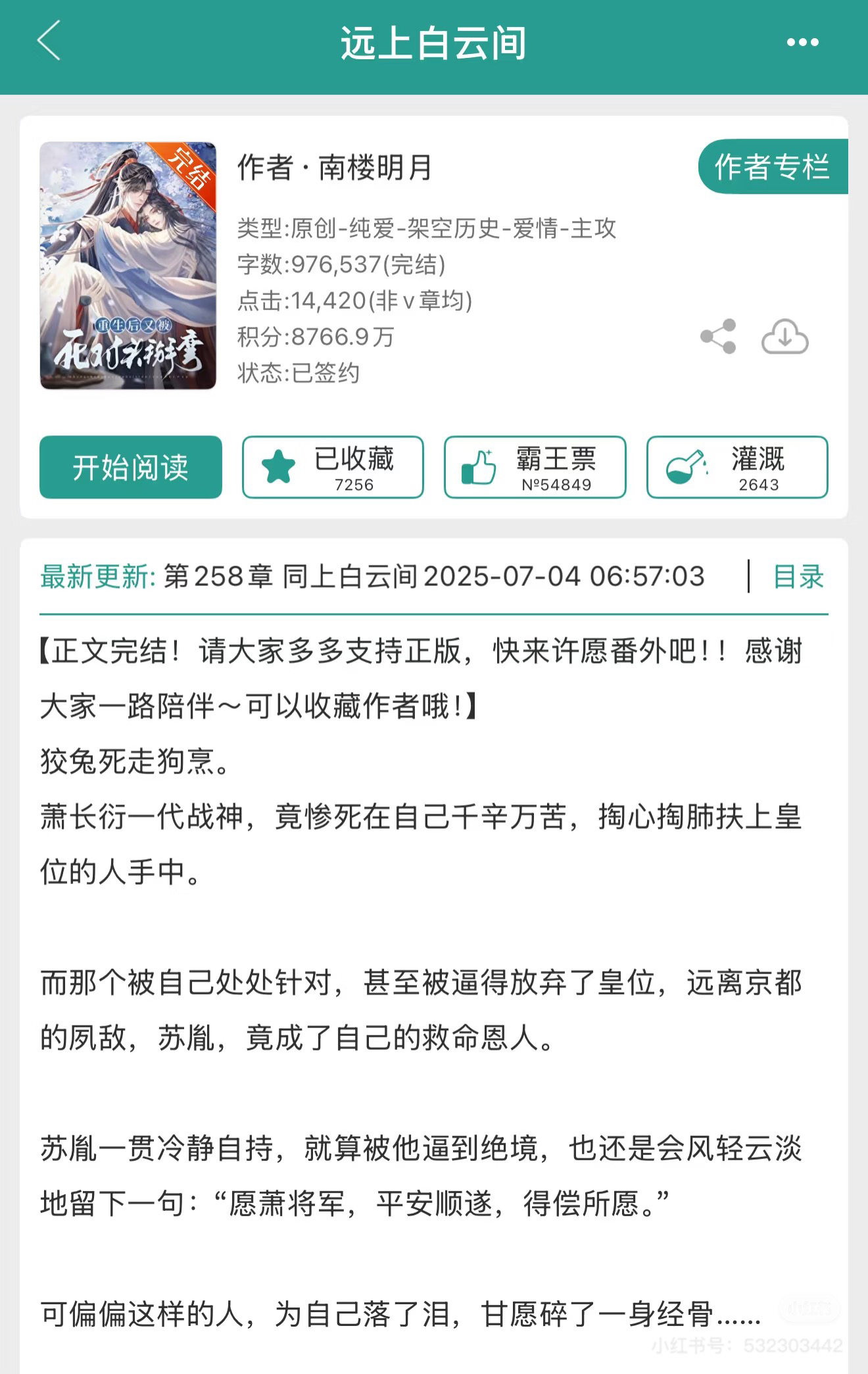Share this novel
The image size is (868, 1374).
(x=718, y=337)
